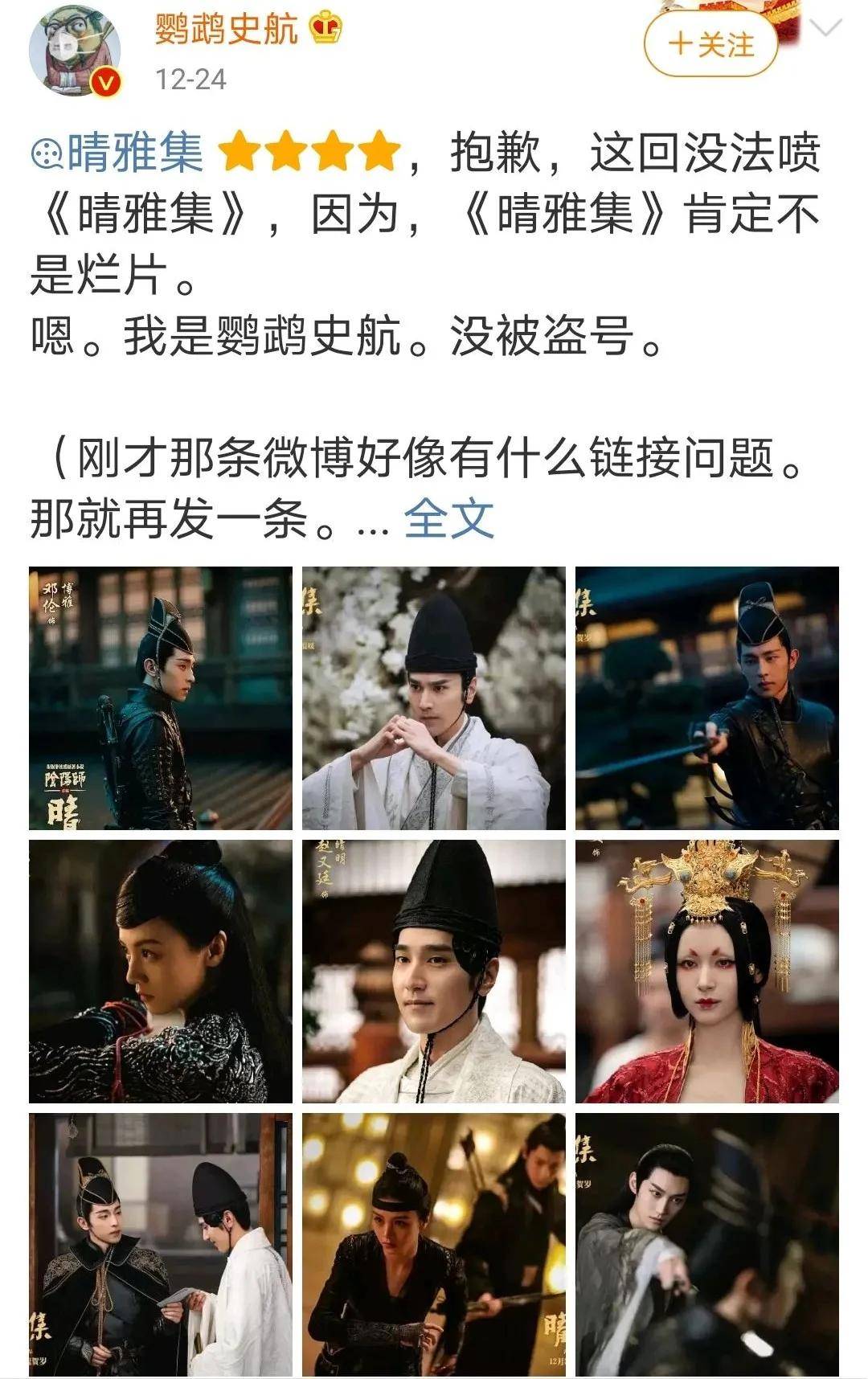Open the 晴雅集 movie topic link
Screen dimensions: 868x1379
[119, 152]
